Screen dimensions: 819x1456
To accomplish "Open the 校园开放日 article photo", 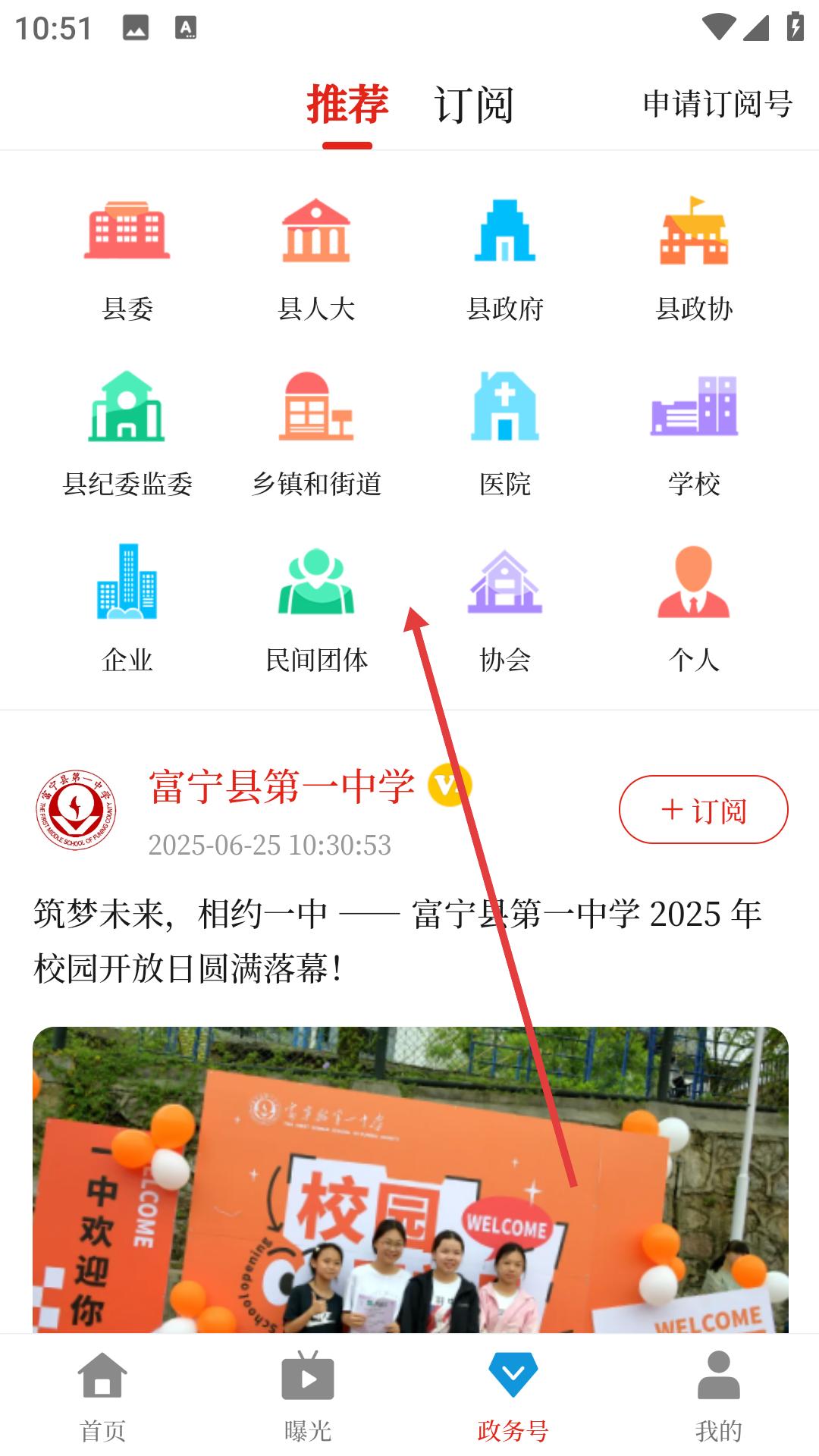I will tap(409, 1179).
